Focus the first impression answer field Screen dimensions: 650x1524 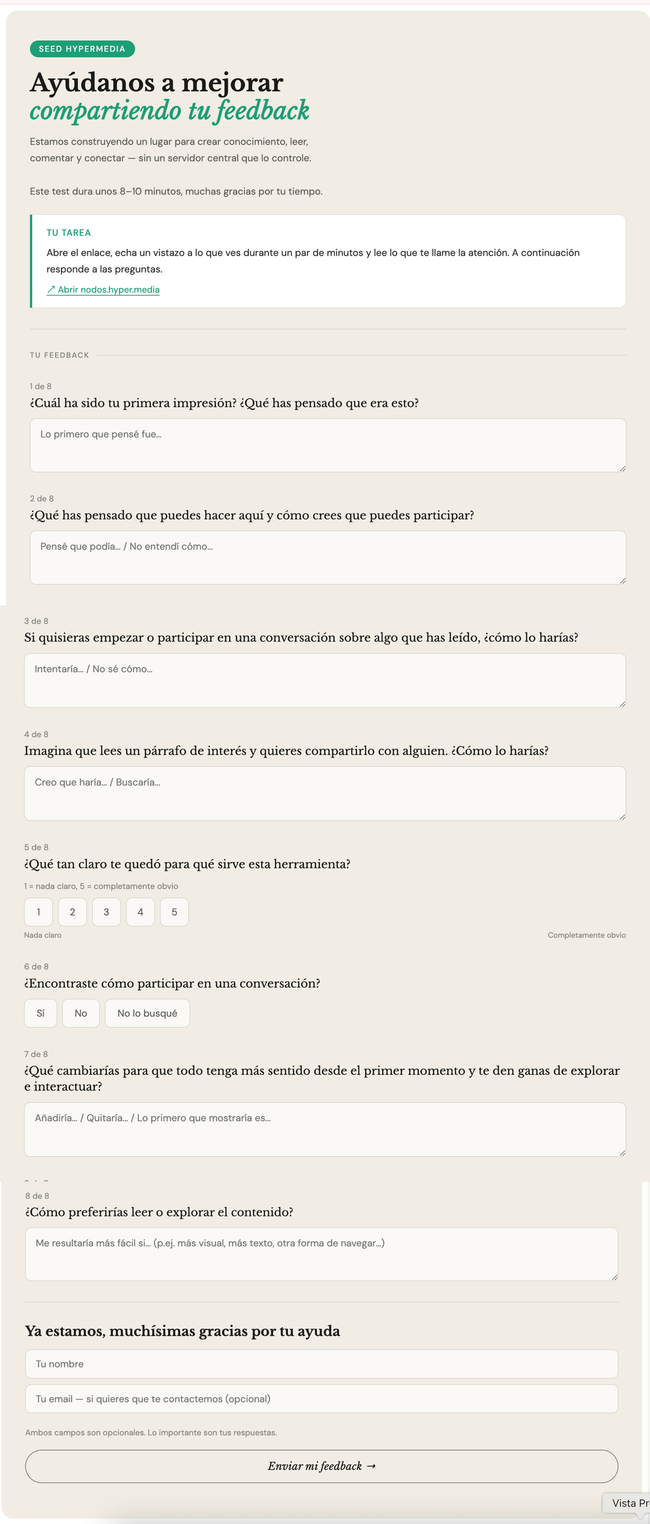click(328, 445)
